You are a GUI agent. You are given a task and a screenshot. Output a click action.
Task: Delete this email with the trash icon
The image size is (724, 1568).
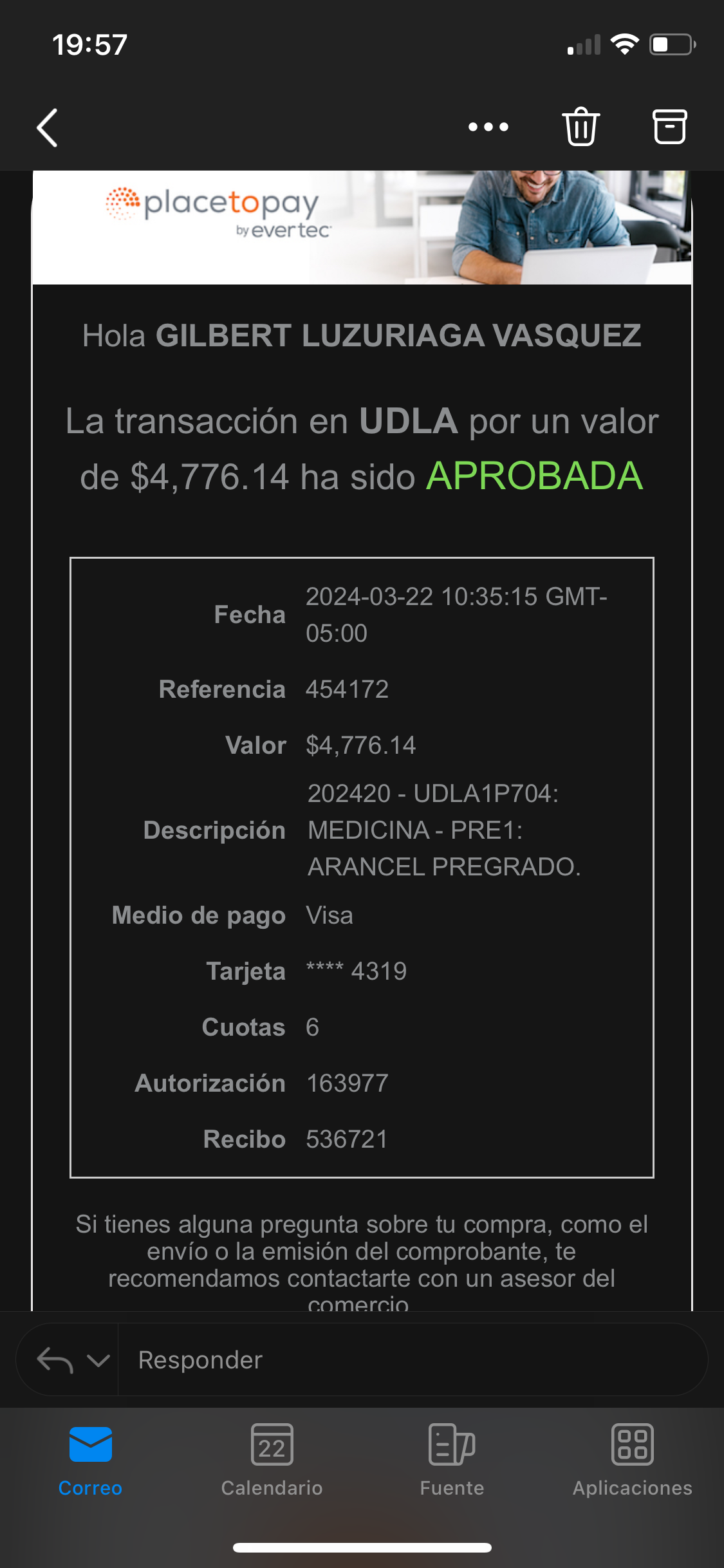pos(580,127)
